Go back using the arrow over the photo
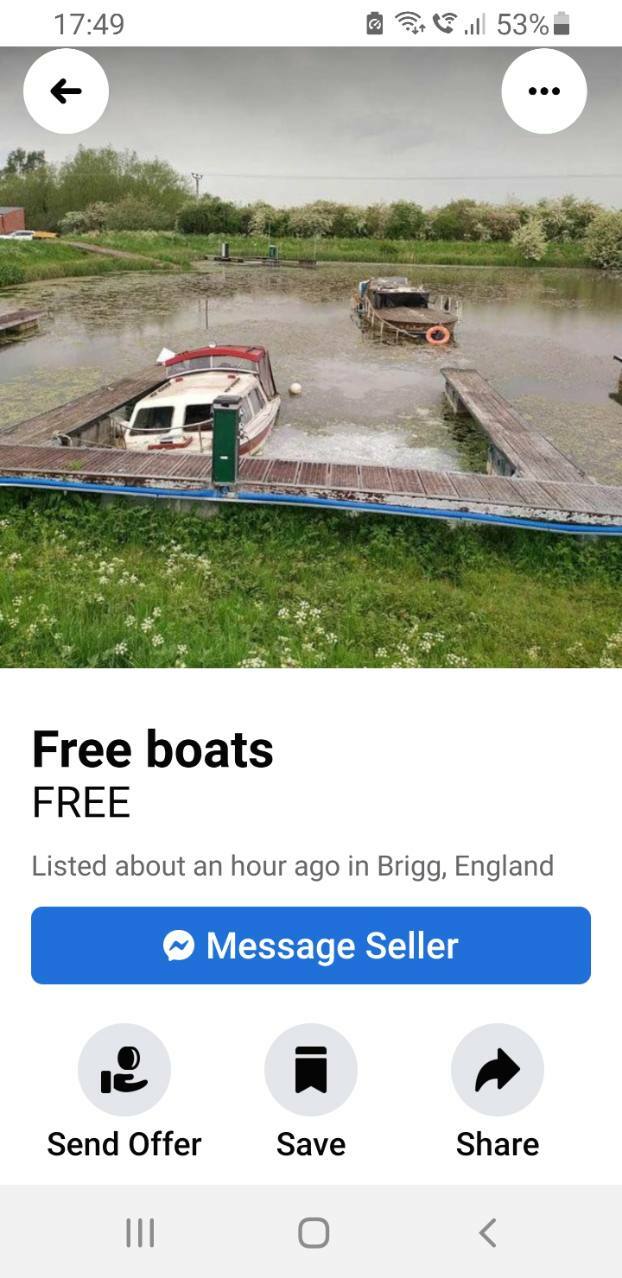The image size is (622, 1278). pos(66,91)
